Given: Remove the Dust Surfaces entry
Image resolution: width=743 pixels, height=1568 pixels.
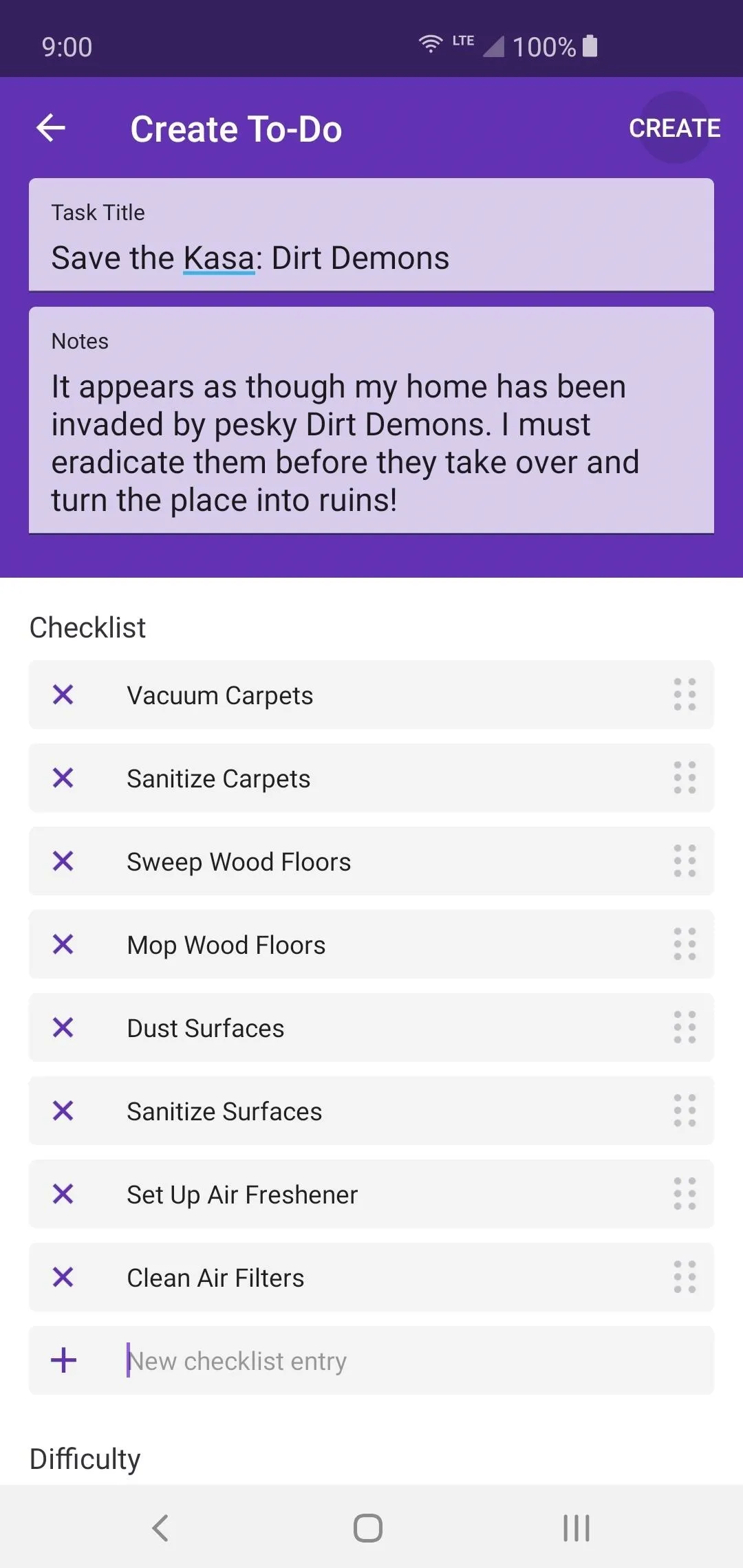Looking at the screenshot, I should coord(63,1027).
